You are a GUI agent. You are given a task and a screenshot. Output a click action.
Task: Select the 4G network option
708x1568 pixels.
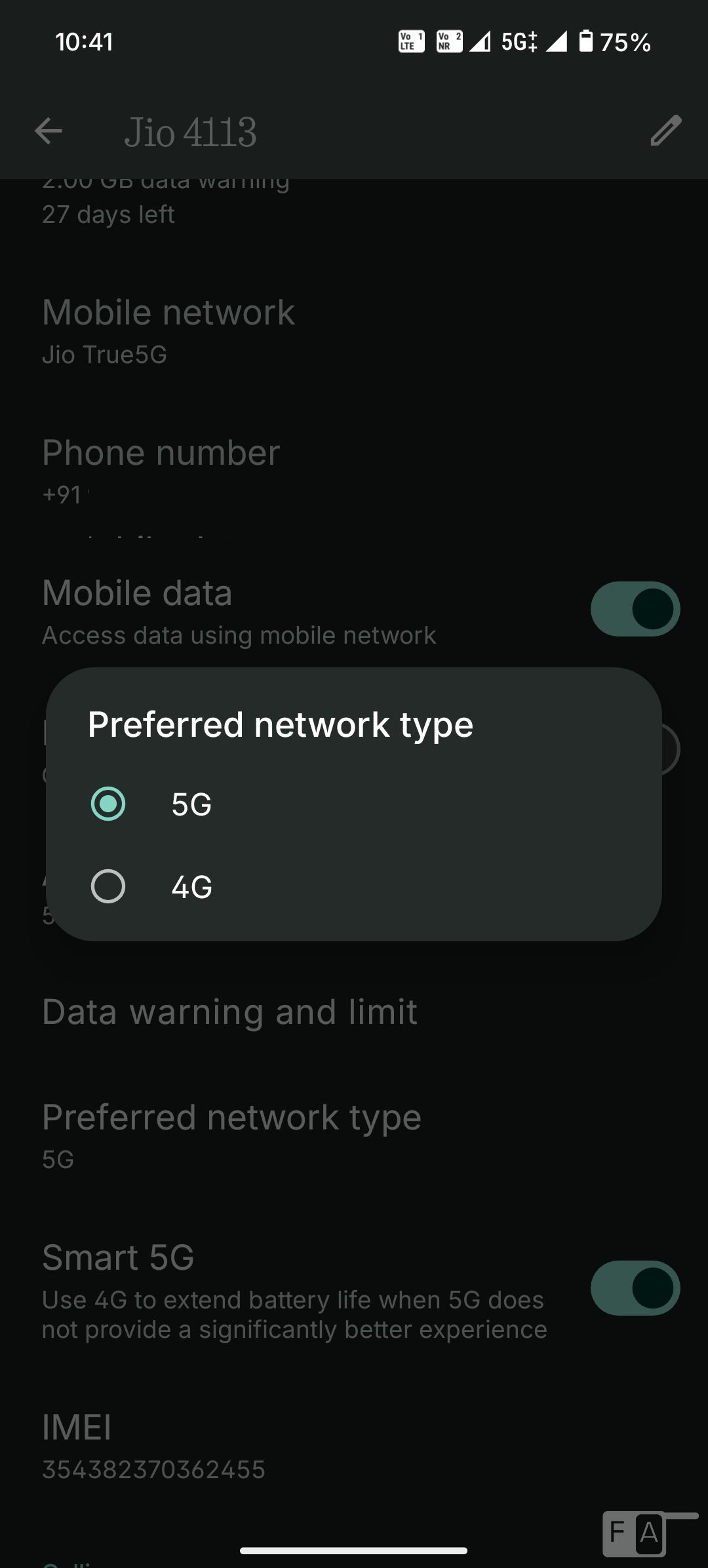tap(108, 886)
